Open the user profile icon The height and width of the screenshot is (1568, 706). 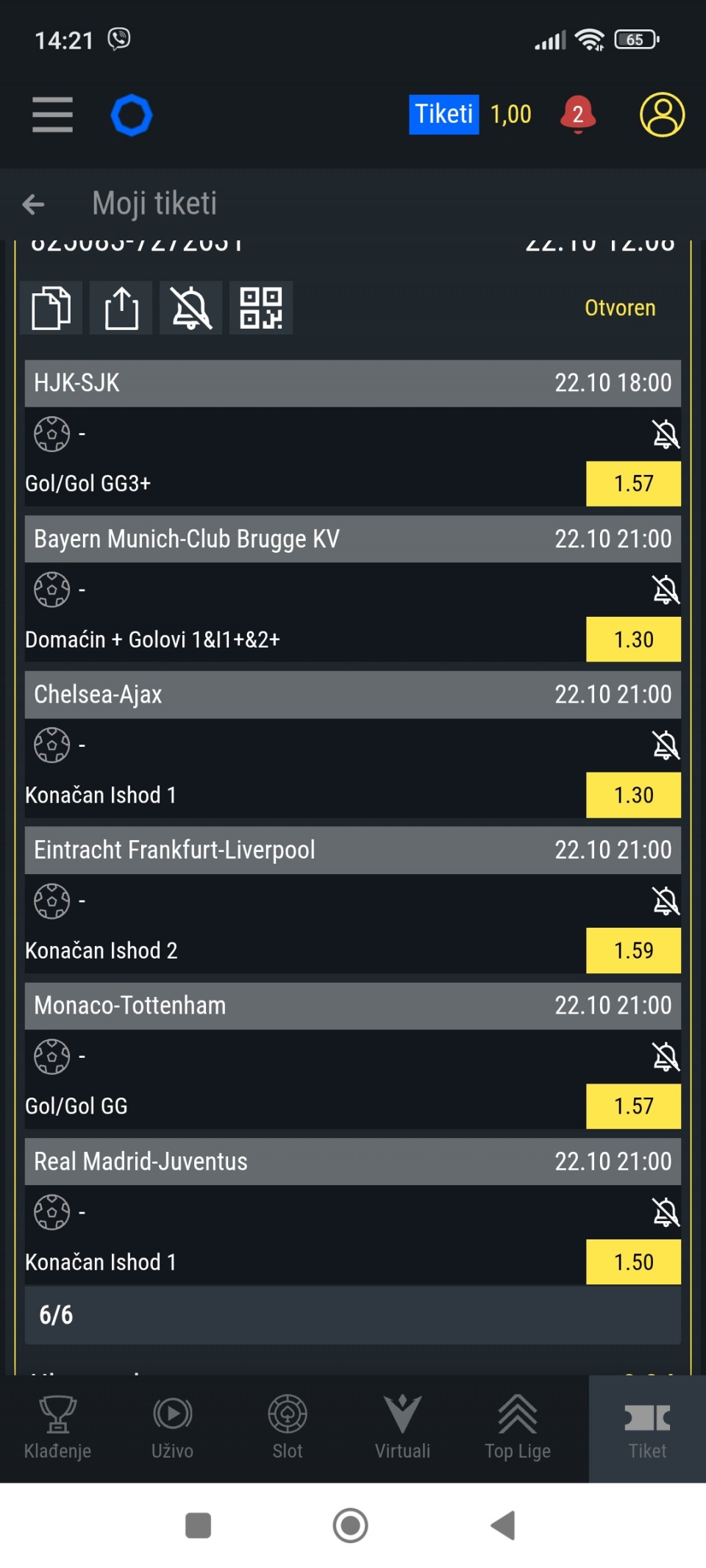point(662,115)
